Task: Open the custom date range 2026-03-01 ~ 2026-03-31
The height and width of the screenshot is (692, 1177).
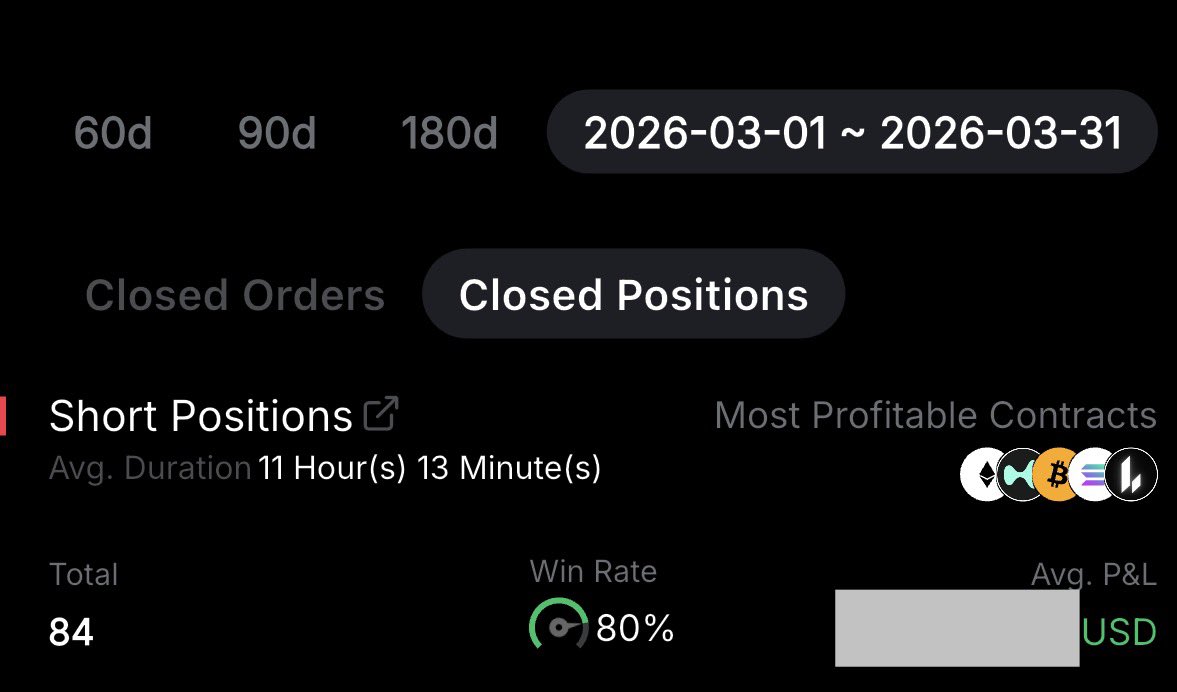Action: 852,133
